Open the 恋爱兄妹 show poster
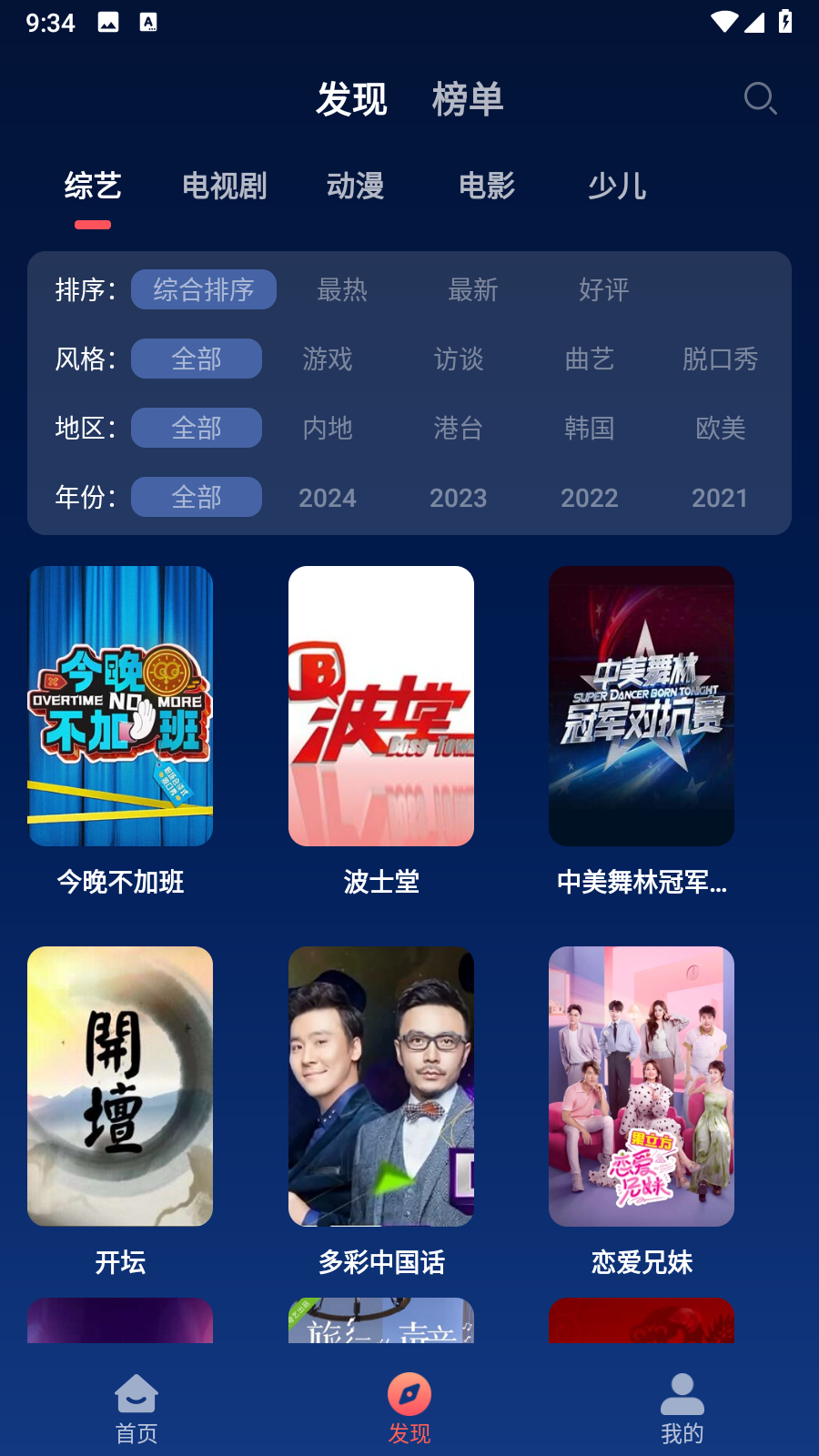Image resolution: width=819 pixels, height=1456 pixels. (641, 1085)
